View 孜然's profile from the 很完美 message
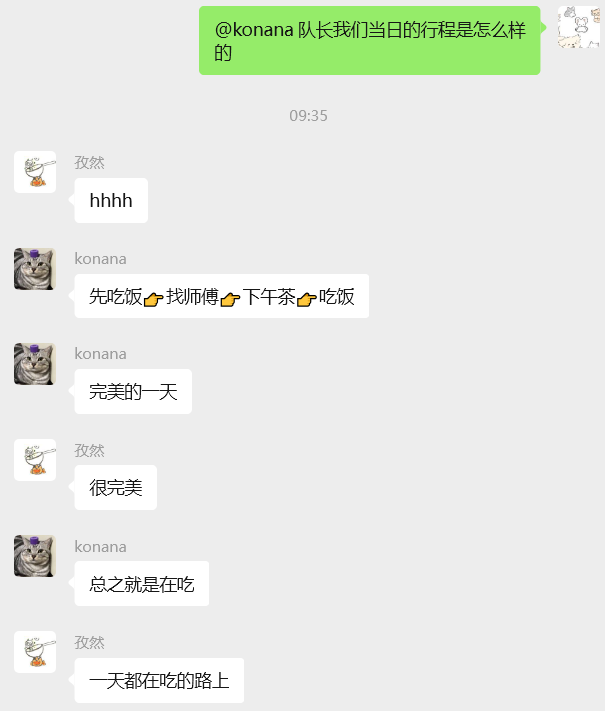 [x=35, y=460]
